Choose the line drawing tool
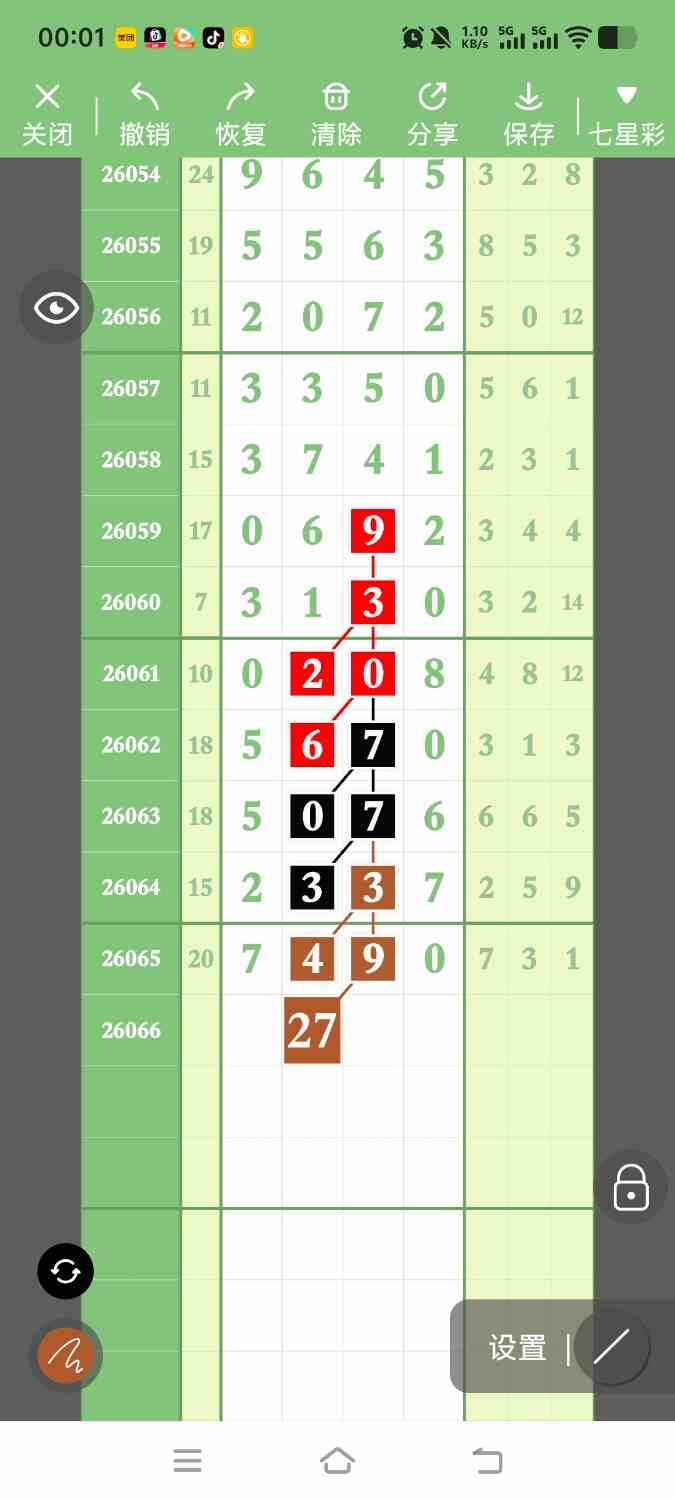This screenshot has width=675, height=1500. pos(611,1347)
